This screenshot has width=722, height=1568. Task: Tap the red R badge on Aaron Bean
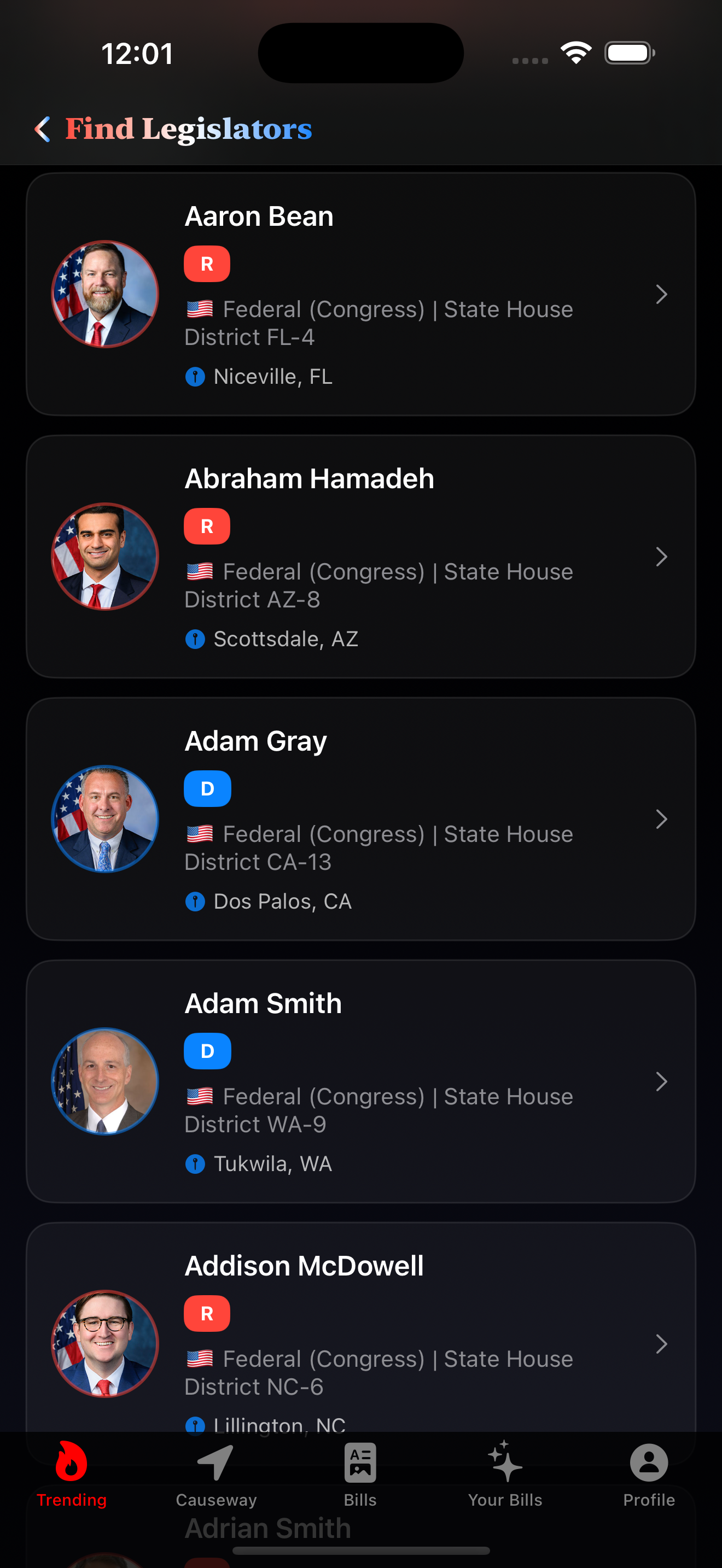[206, 264]
